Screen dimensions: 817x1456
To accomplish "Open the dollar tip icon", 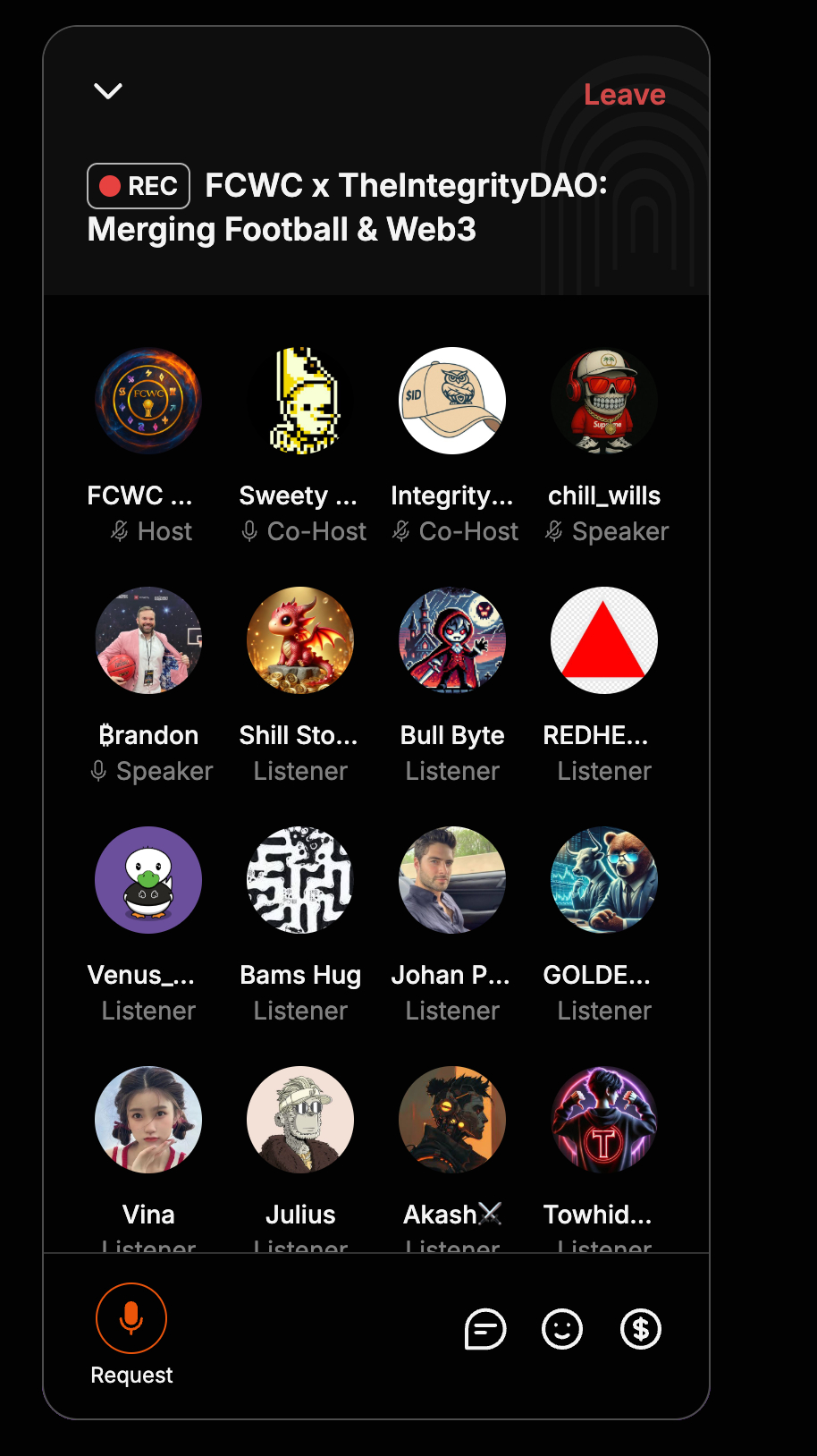I will coord(641,1329).
